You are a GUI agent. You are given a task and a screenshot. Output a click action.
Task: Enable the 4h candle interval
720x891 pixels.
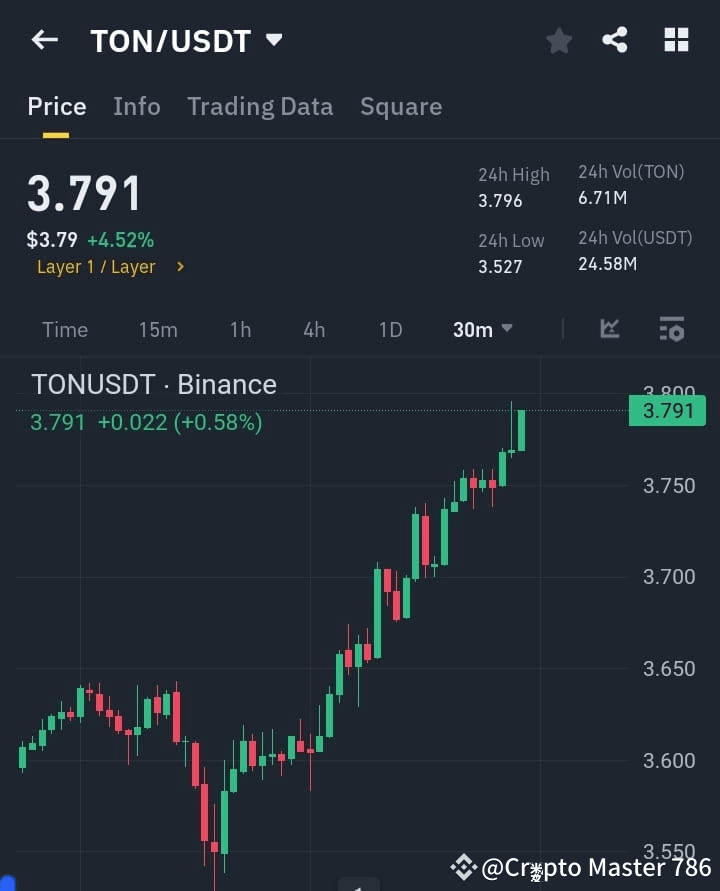[313, 329]
